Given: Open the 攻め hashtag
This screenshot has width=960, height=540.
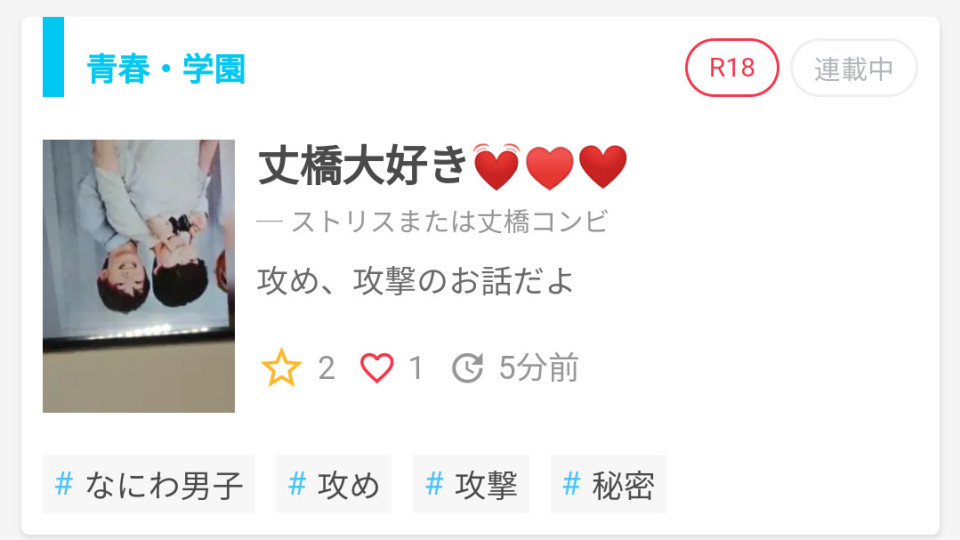Looking at the screenshot, I should coord(333,485).
